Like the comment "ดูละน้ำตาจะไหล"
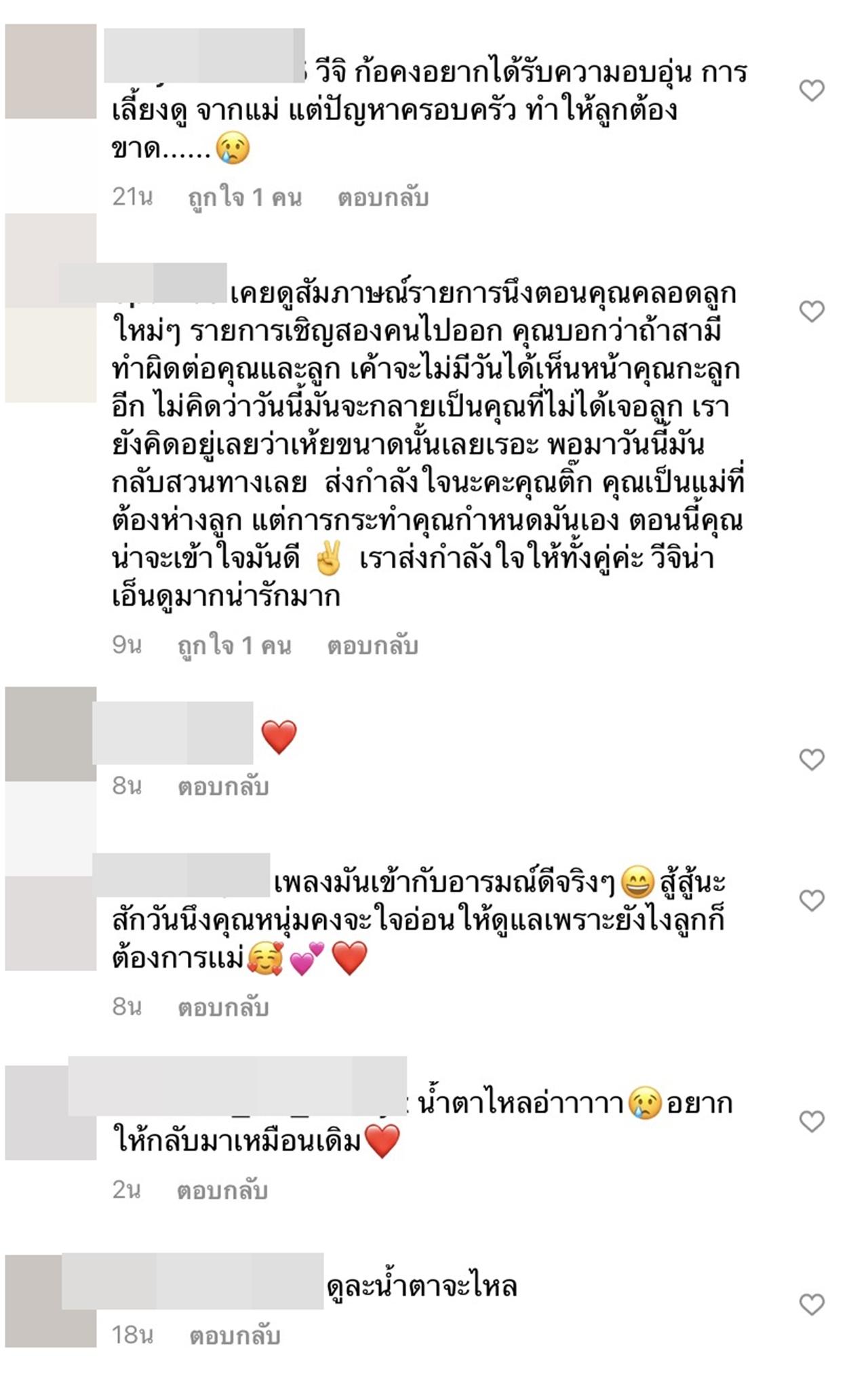 coord(811,1304)
